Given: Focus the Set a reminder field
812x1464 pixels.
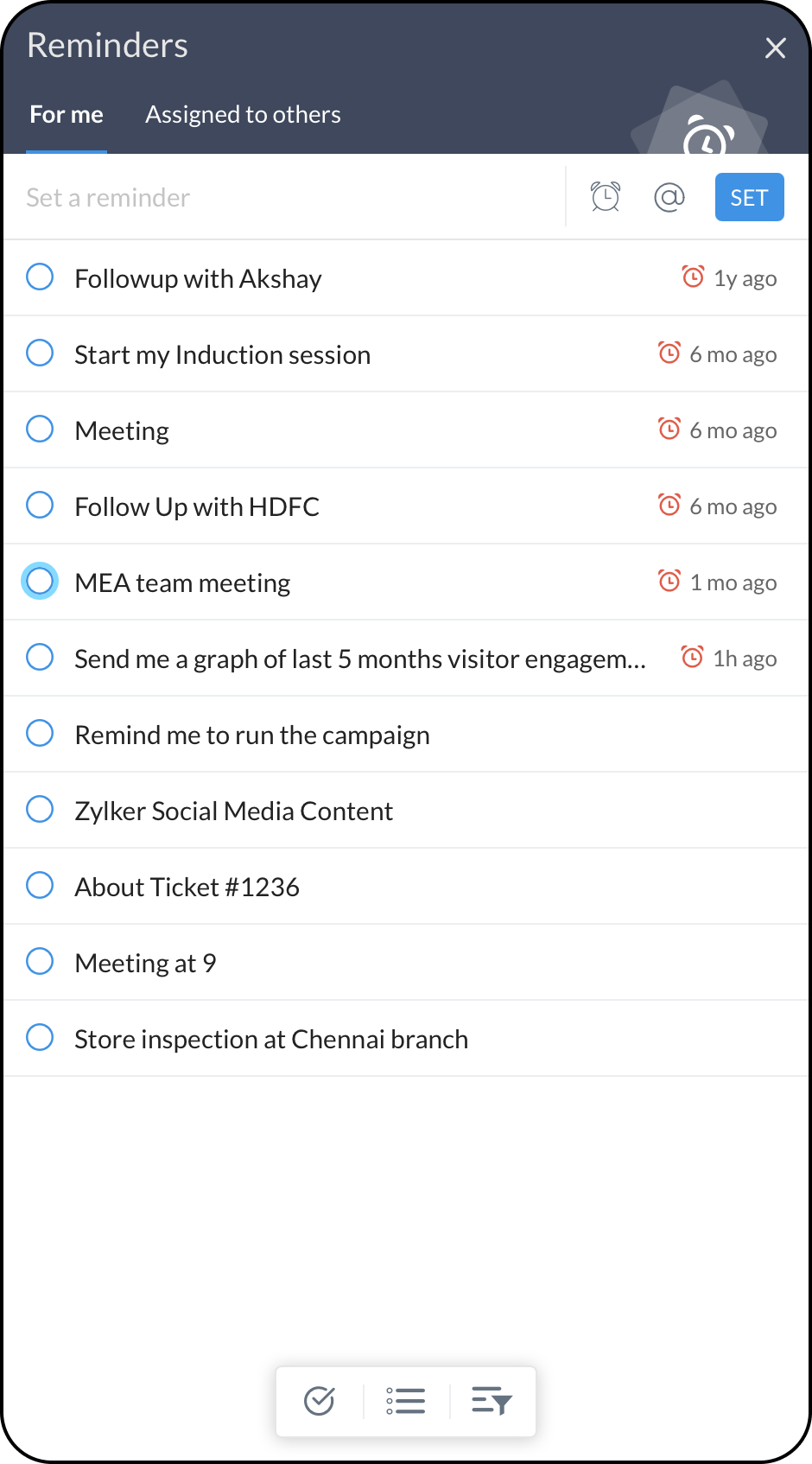Looking at the screenshot, I should [285, 198].
